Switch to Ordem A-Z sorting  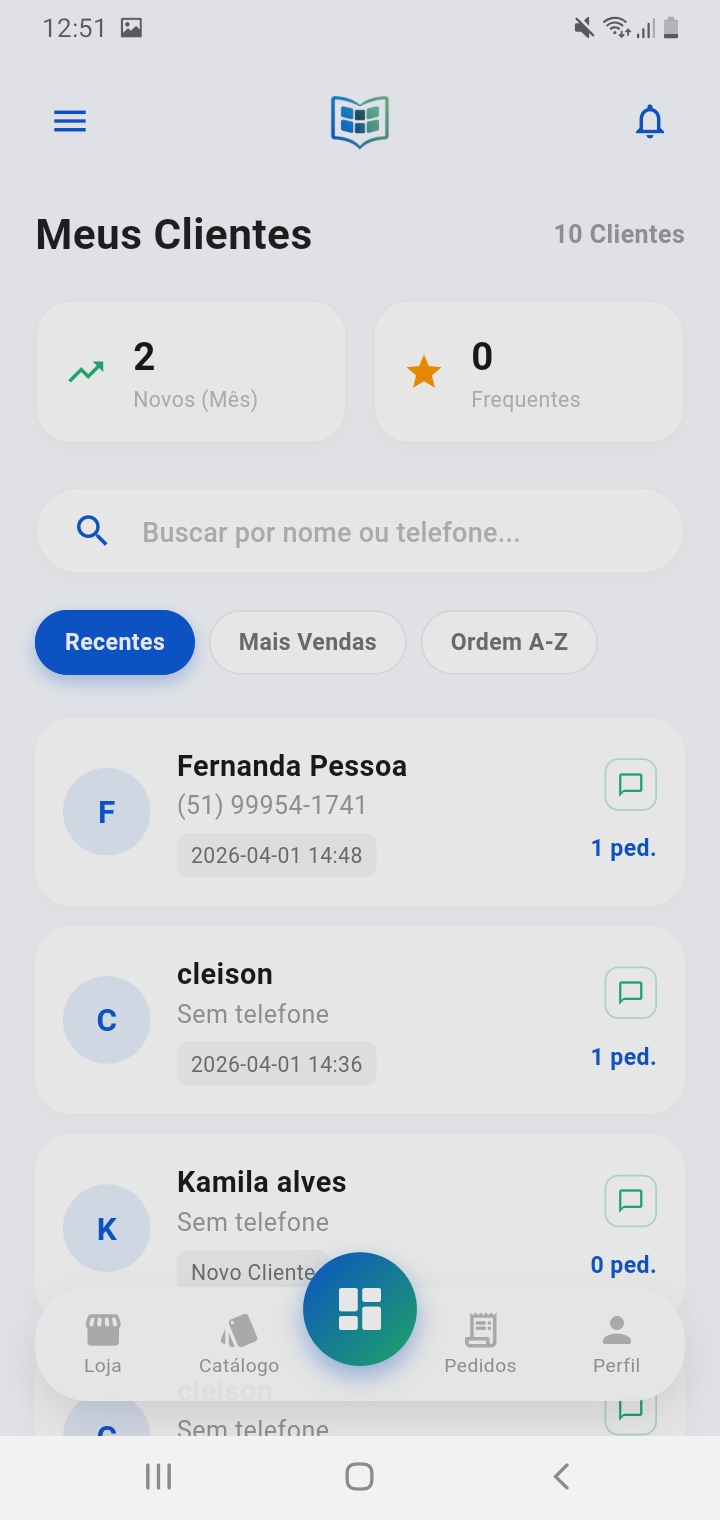click(509, 642)
